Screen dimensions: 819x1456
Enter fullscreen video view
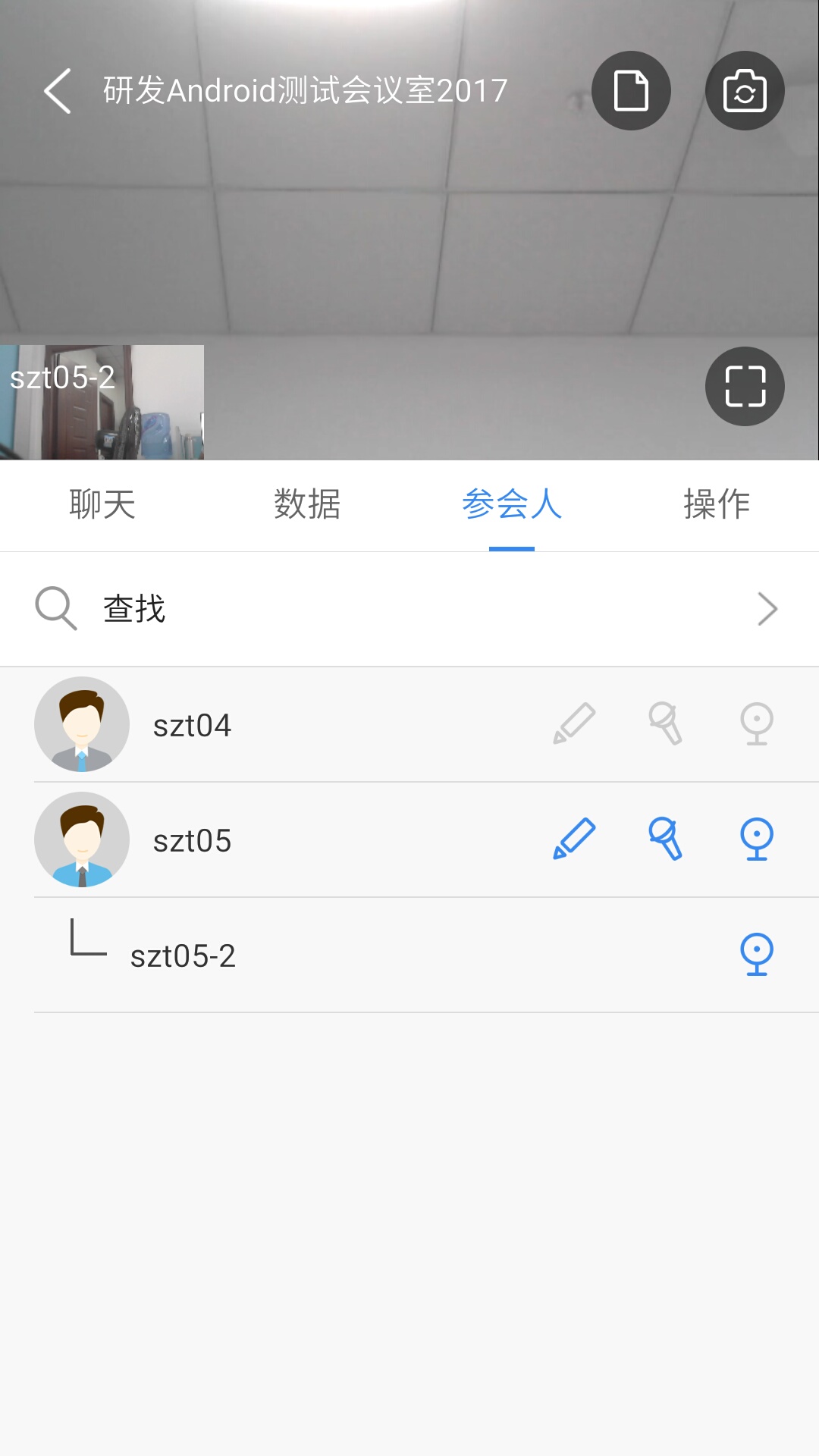(x=743, y=386)
